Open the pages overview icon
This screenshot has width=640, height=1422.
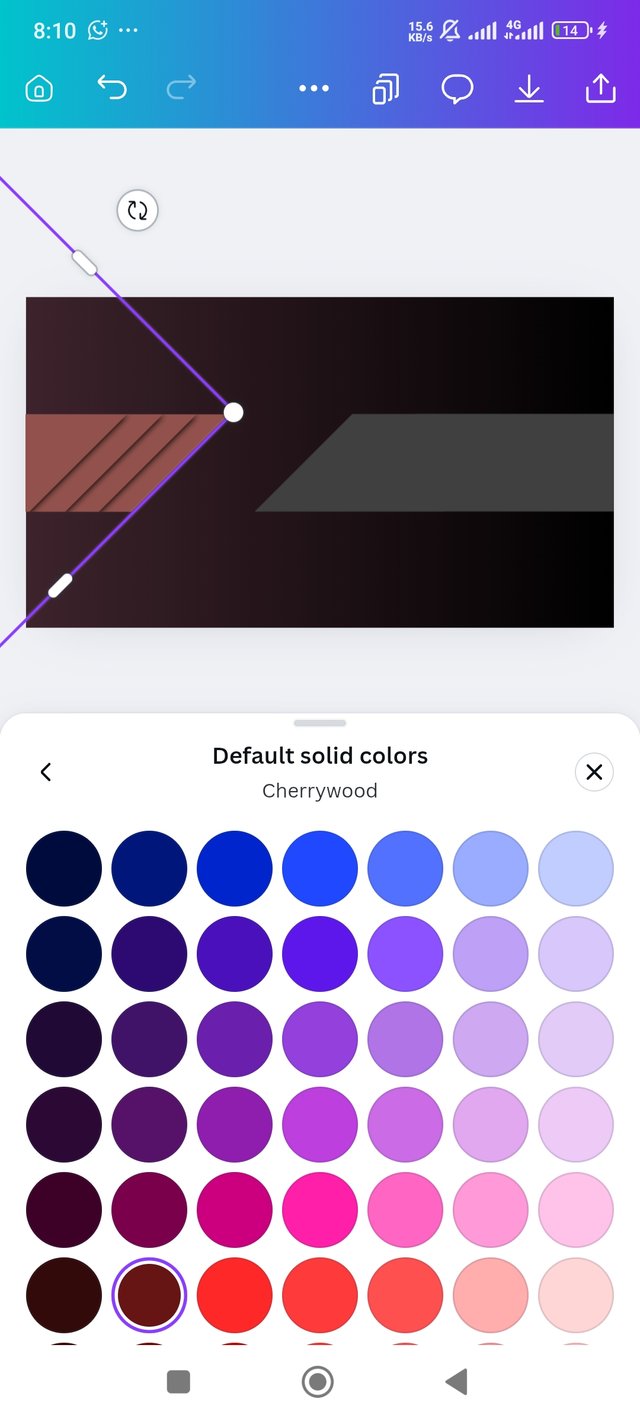click(x=385, y=89)
